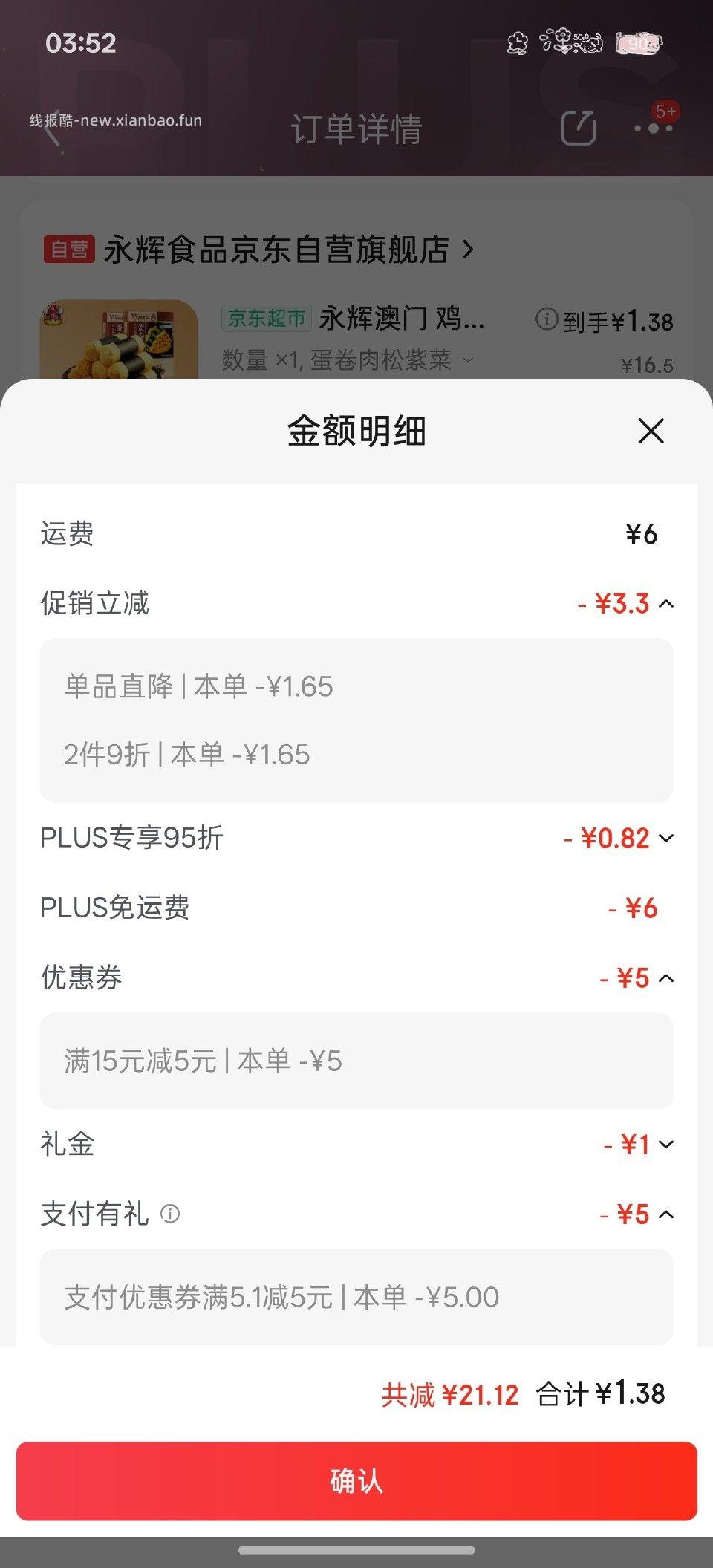713x1568 pixels.
Task: Tap the battery level indicator
Action: click(x=640, y=45)
